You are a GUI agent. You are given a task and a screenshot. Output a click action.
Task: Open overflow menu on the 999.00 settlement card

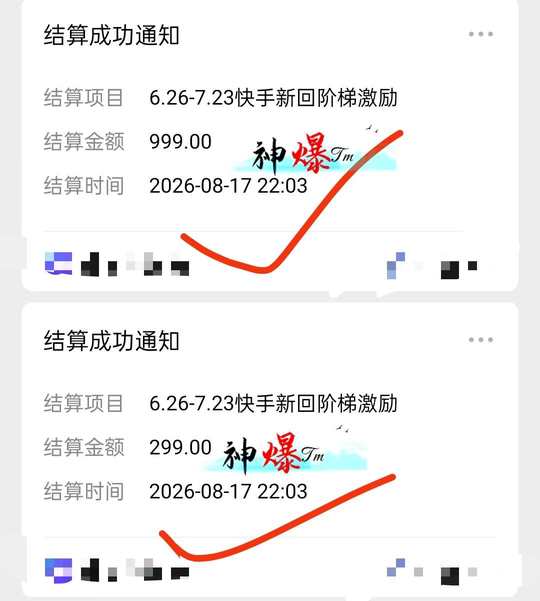[x=481, y=34]
